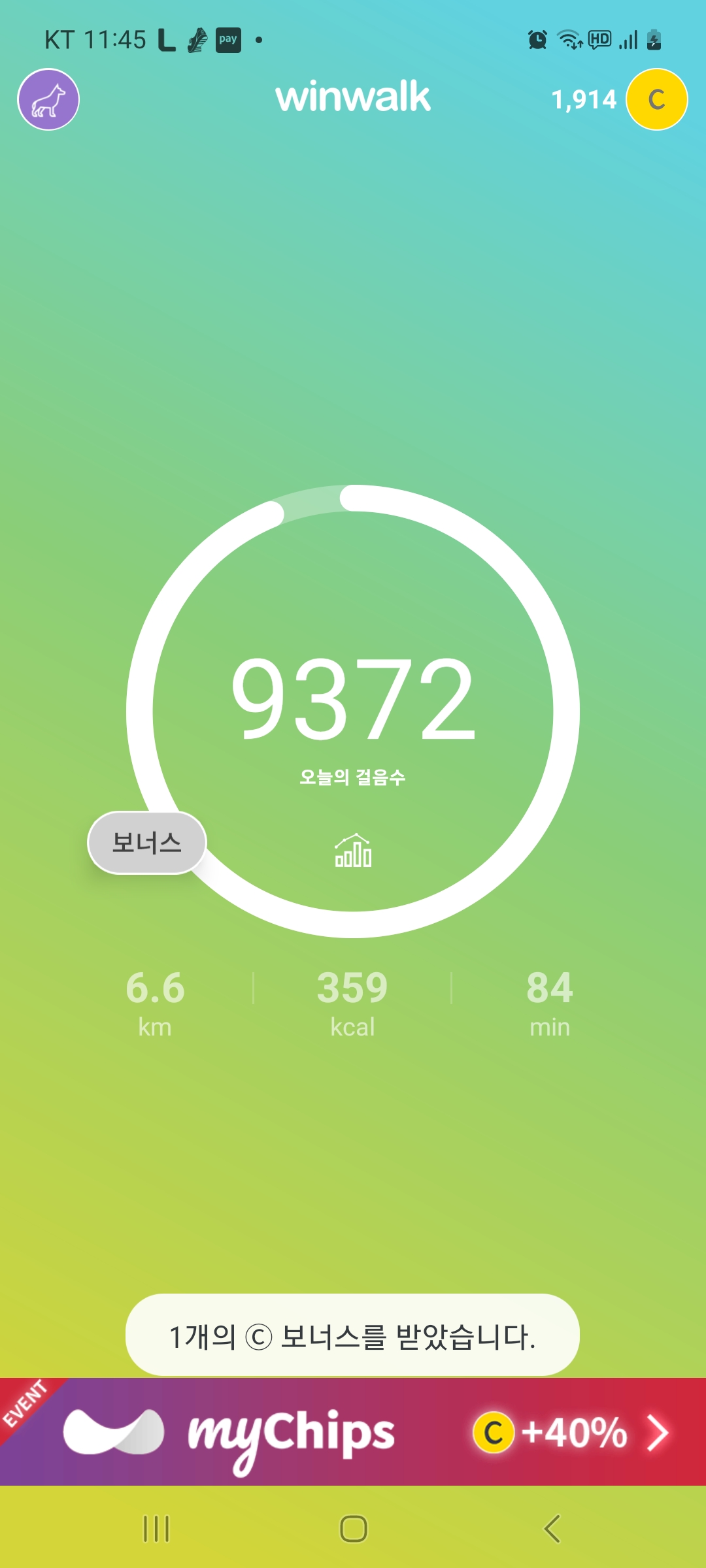Go back using the system back button

click(x=552, y=1529)
